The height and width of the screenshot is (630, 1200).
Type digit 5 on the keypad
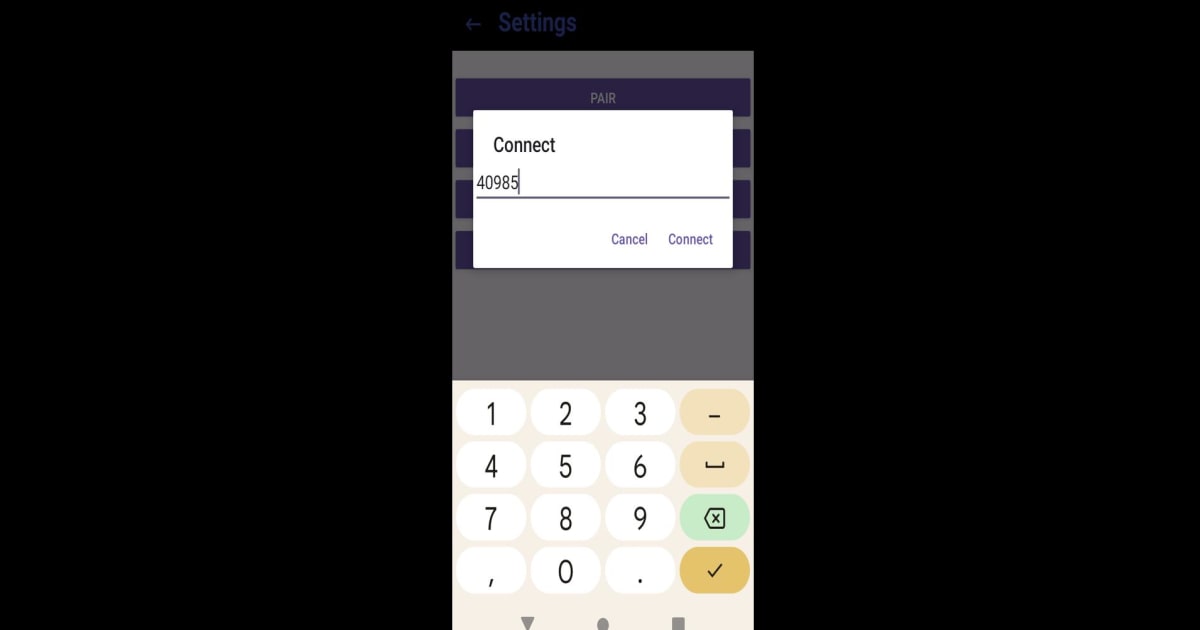[565, 466]
